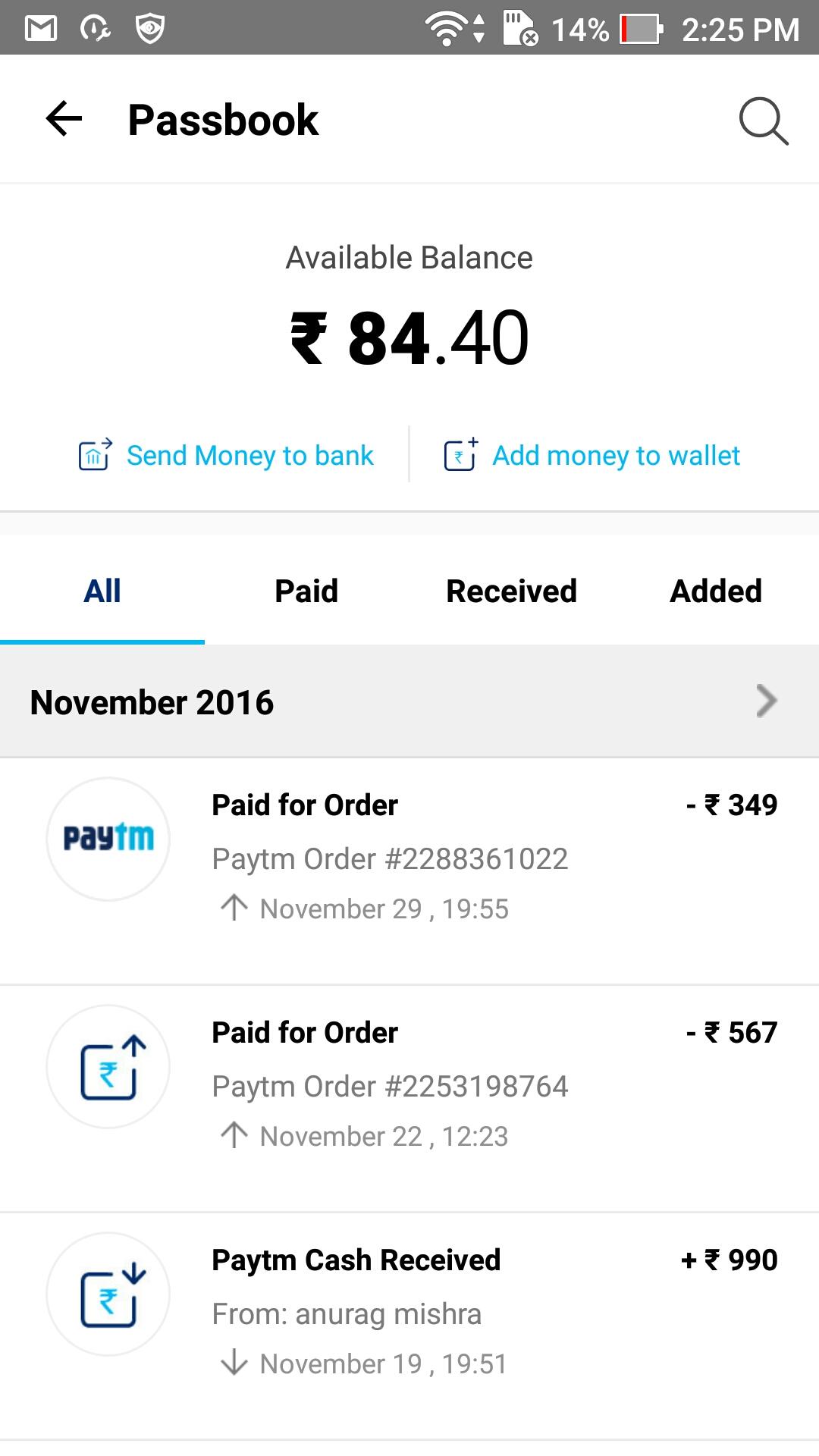Open order #2253198764 transaction
The height and width of the screenshot is (1456, 819).
[x=409, y=1099]
